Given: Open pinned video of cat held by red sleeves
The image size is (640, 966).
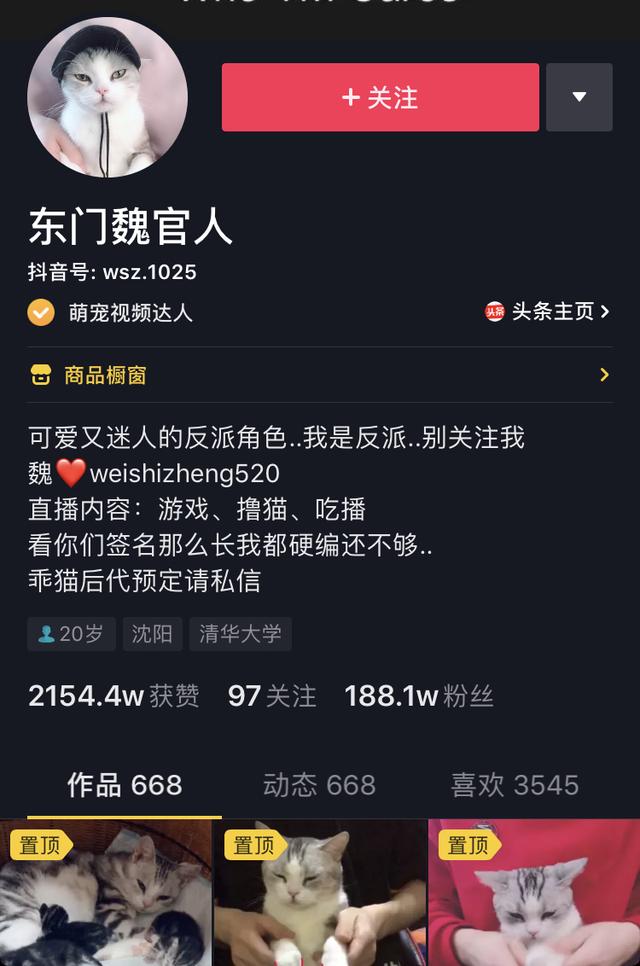Looking at the screenshot, I should (x=534, y=895).
